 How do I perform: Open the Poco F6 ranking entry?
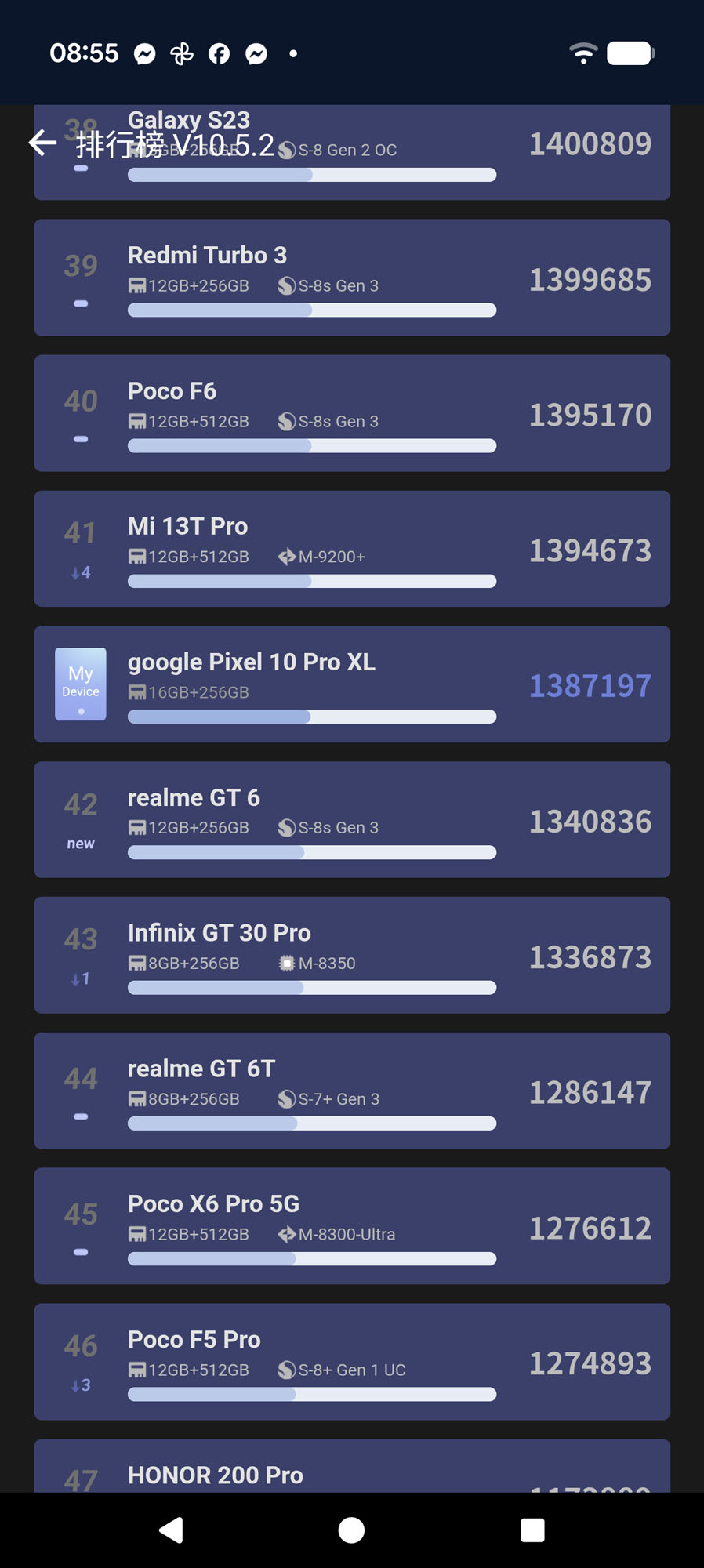[x=351, y=413]
